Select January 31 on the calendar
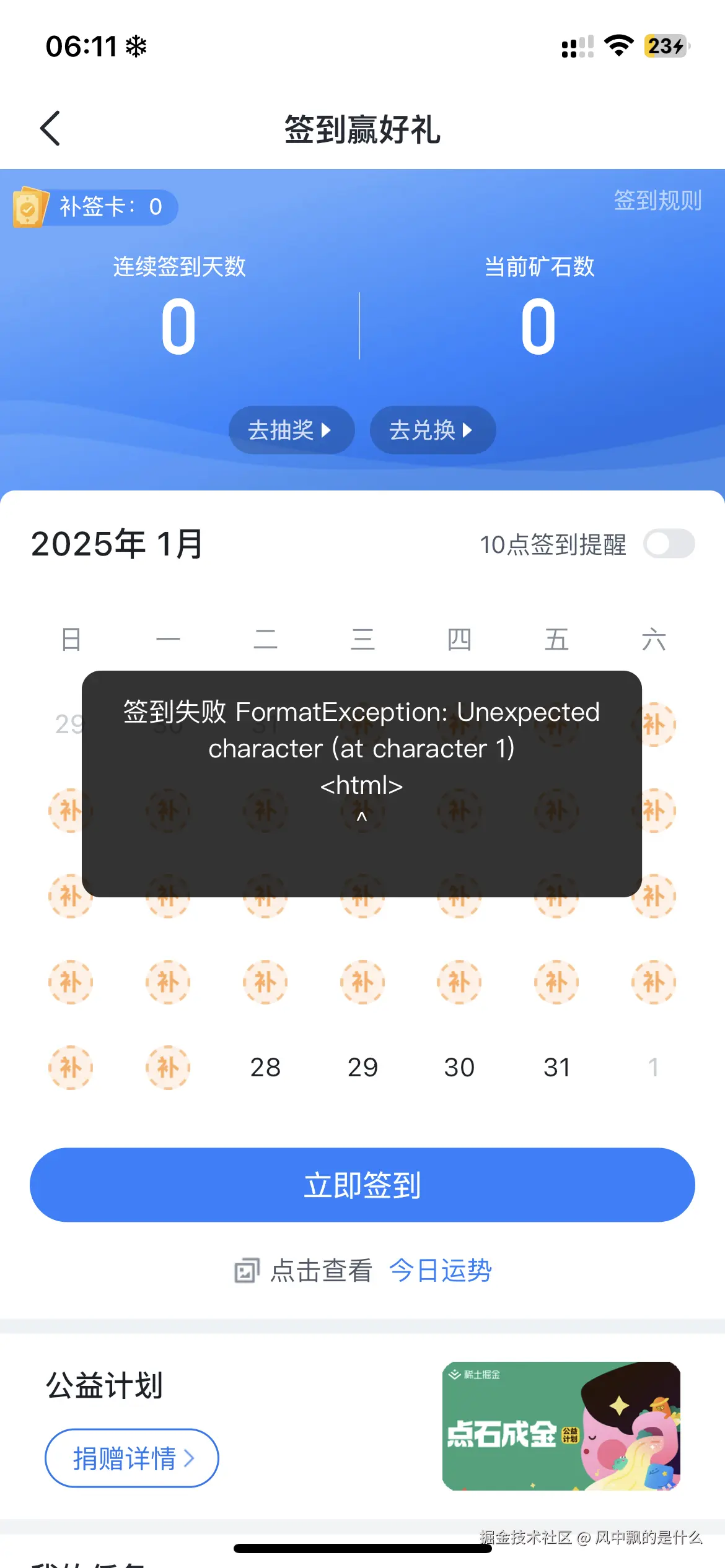Image resolution: width=725 pixels, height=1568 pixels. coord(556,1066)
